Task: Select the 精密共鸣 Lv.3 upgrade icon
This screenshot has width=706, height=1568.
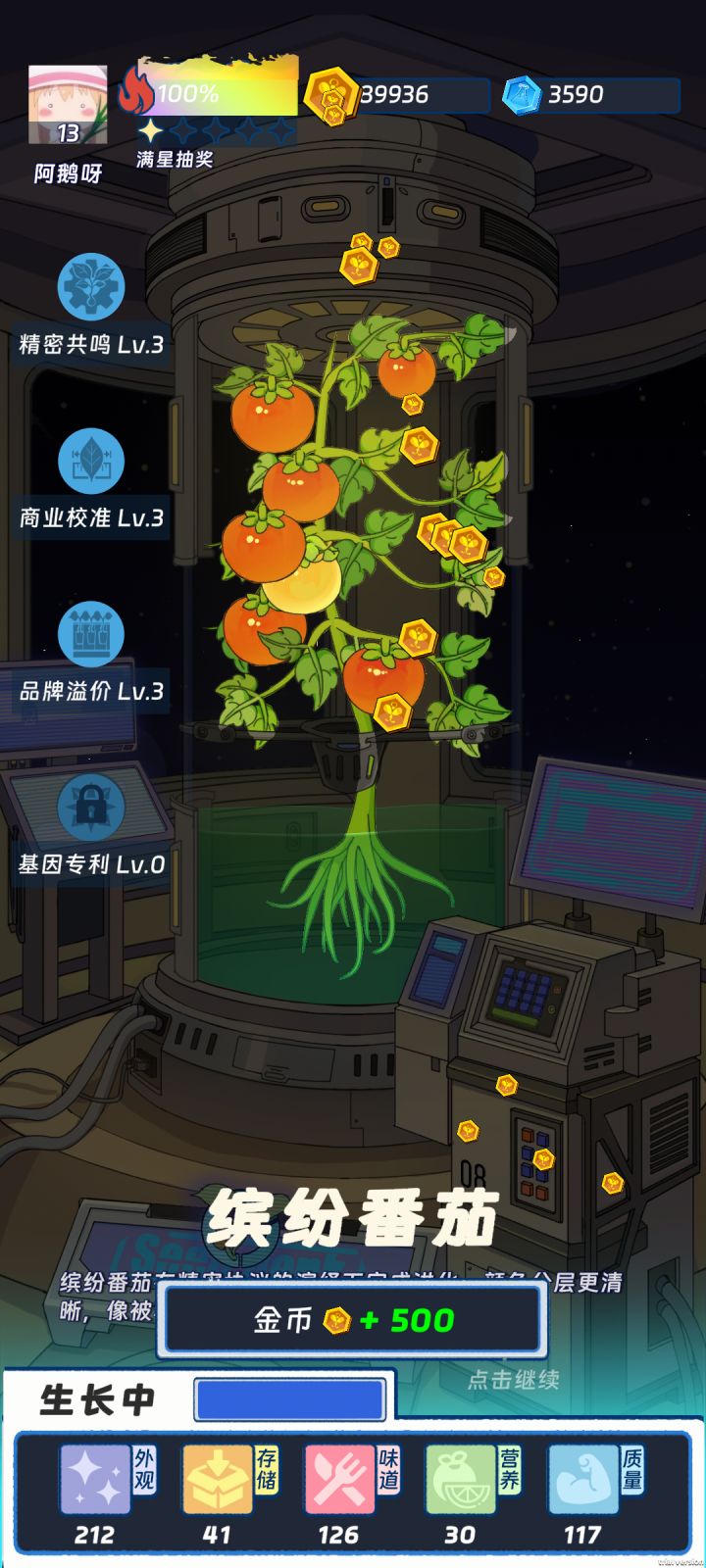Action: 93,287
